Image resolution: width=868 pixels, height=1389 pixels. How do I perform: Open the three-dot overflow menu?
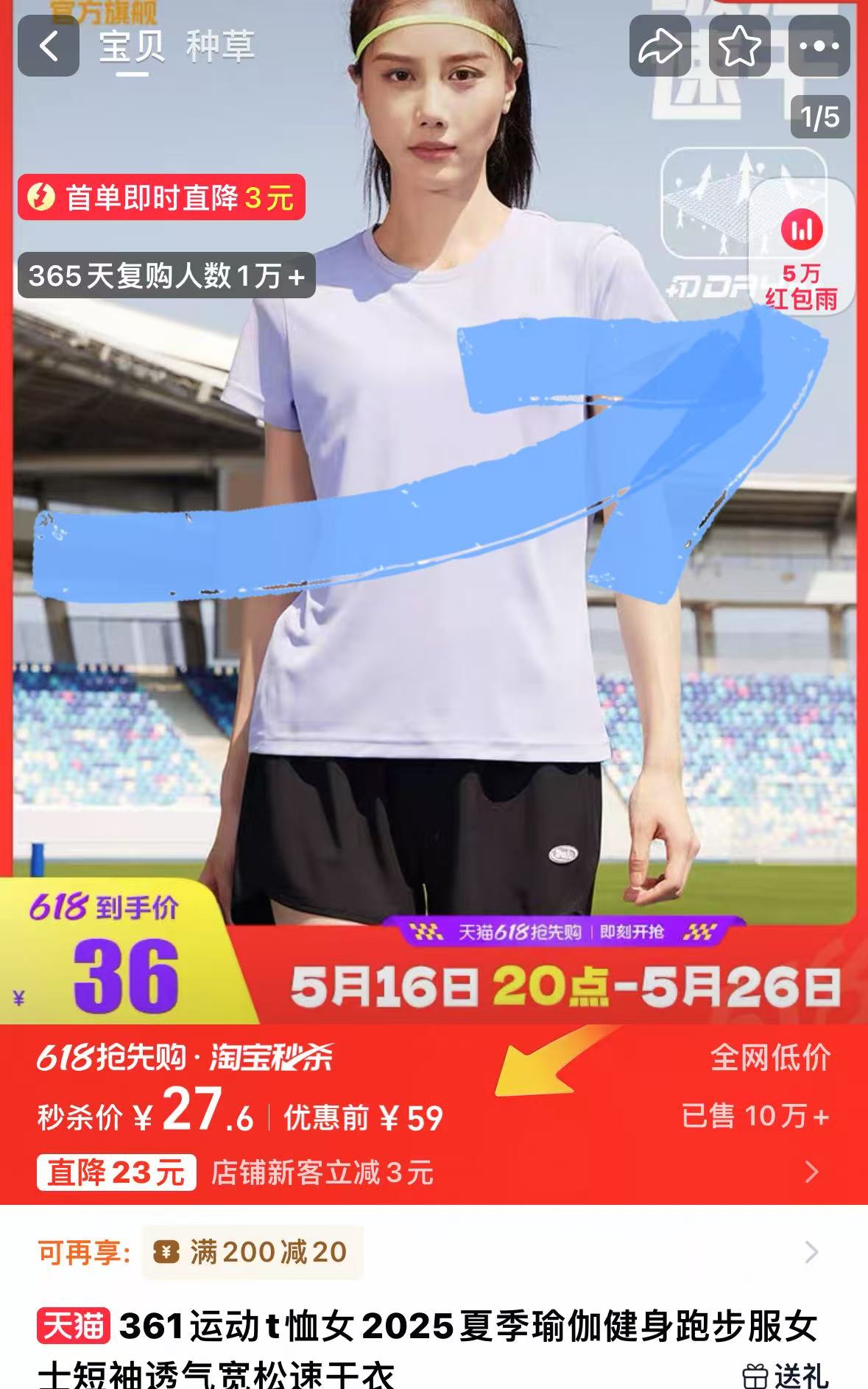819,46
